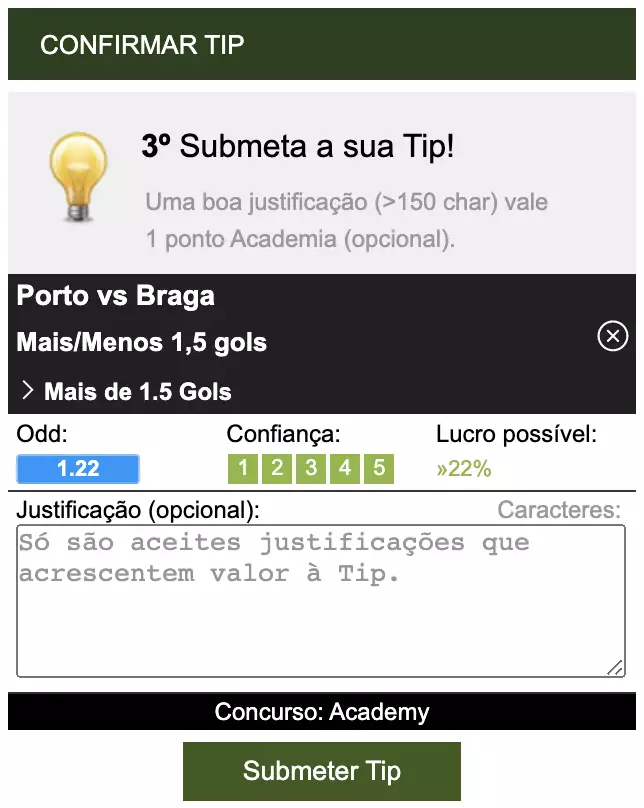The height and width of the screenshot is (808, 644).
Task: Submit the tip with Submeter Tip
Action: tap(322, 771)
